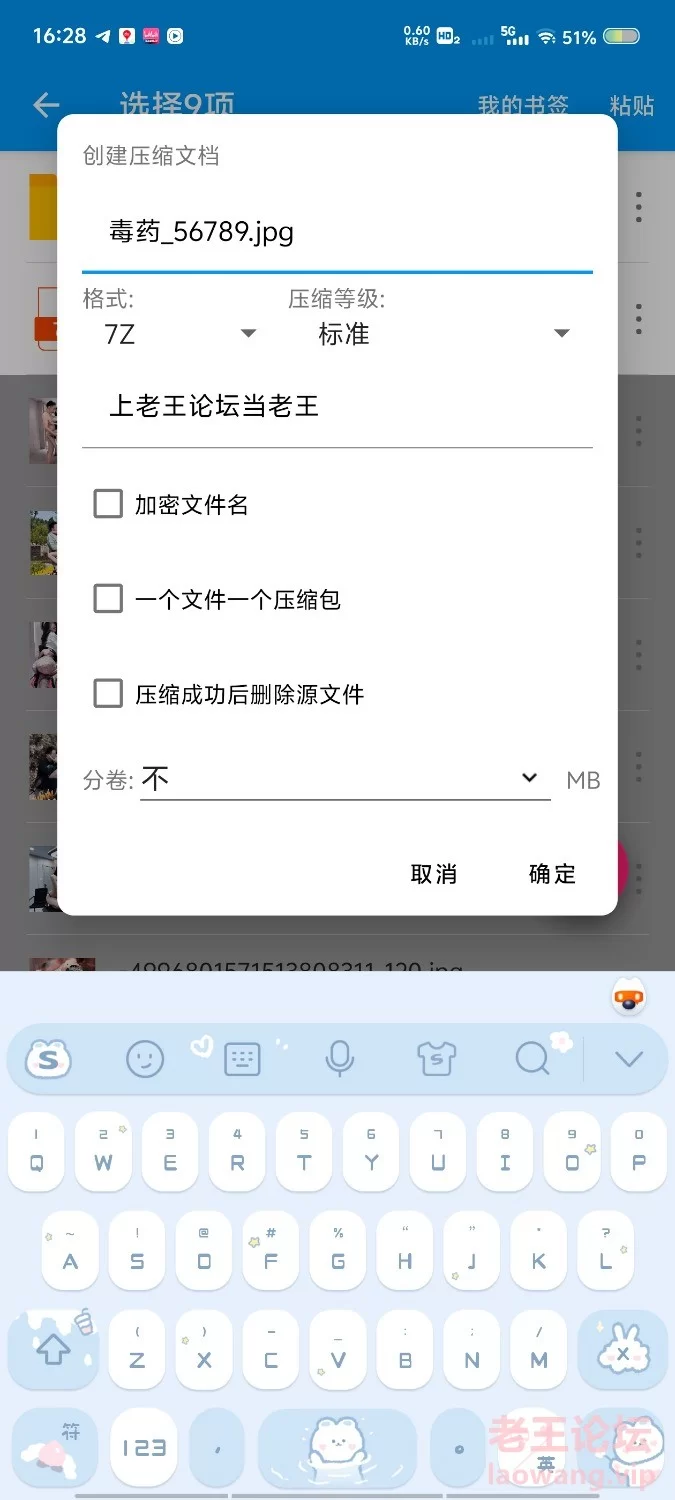Open the 分卷 split volume dropdown
Screen dimensions: 675x1500
tap(344, 779)
